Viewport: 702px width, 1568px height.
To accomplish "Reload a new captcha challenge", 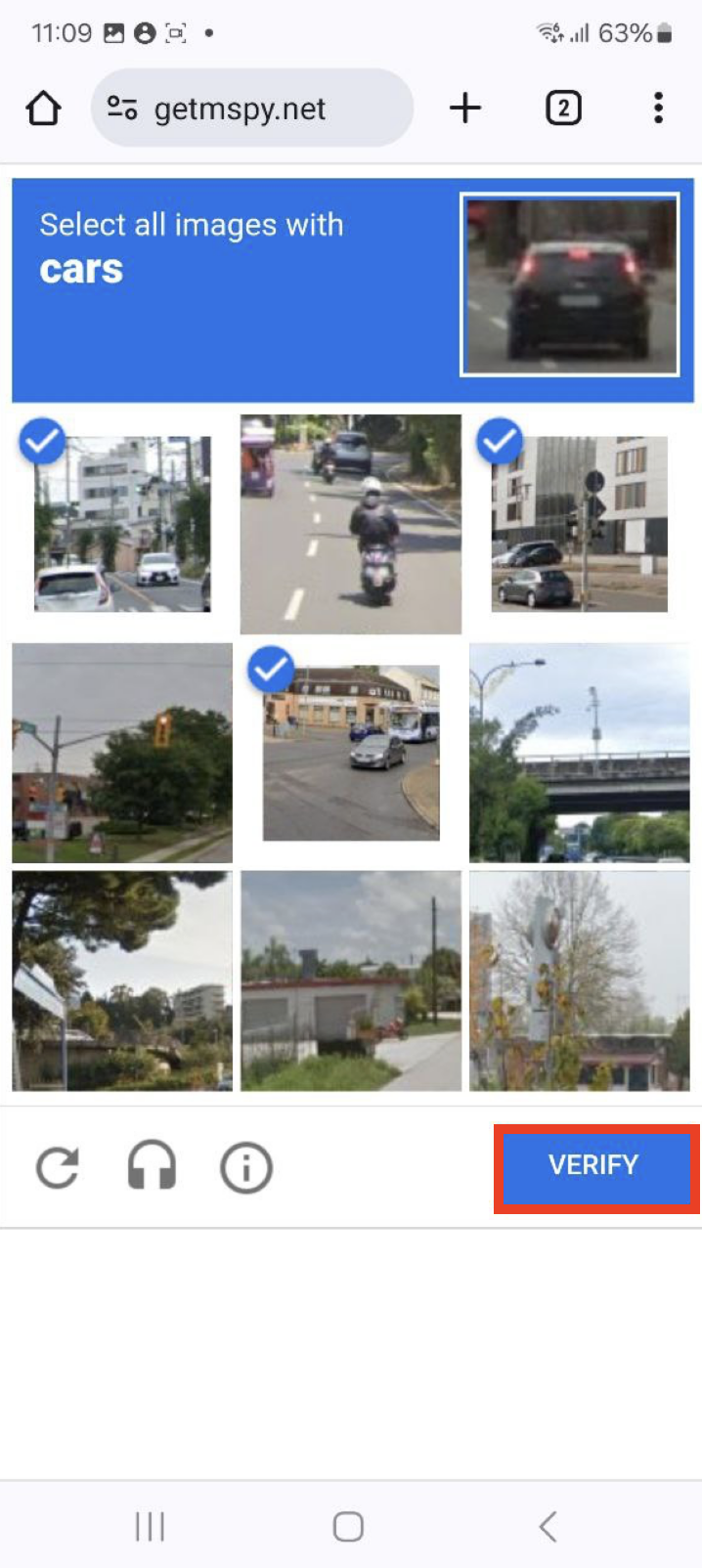I will pos(58,1167).
